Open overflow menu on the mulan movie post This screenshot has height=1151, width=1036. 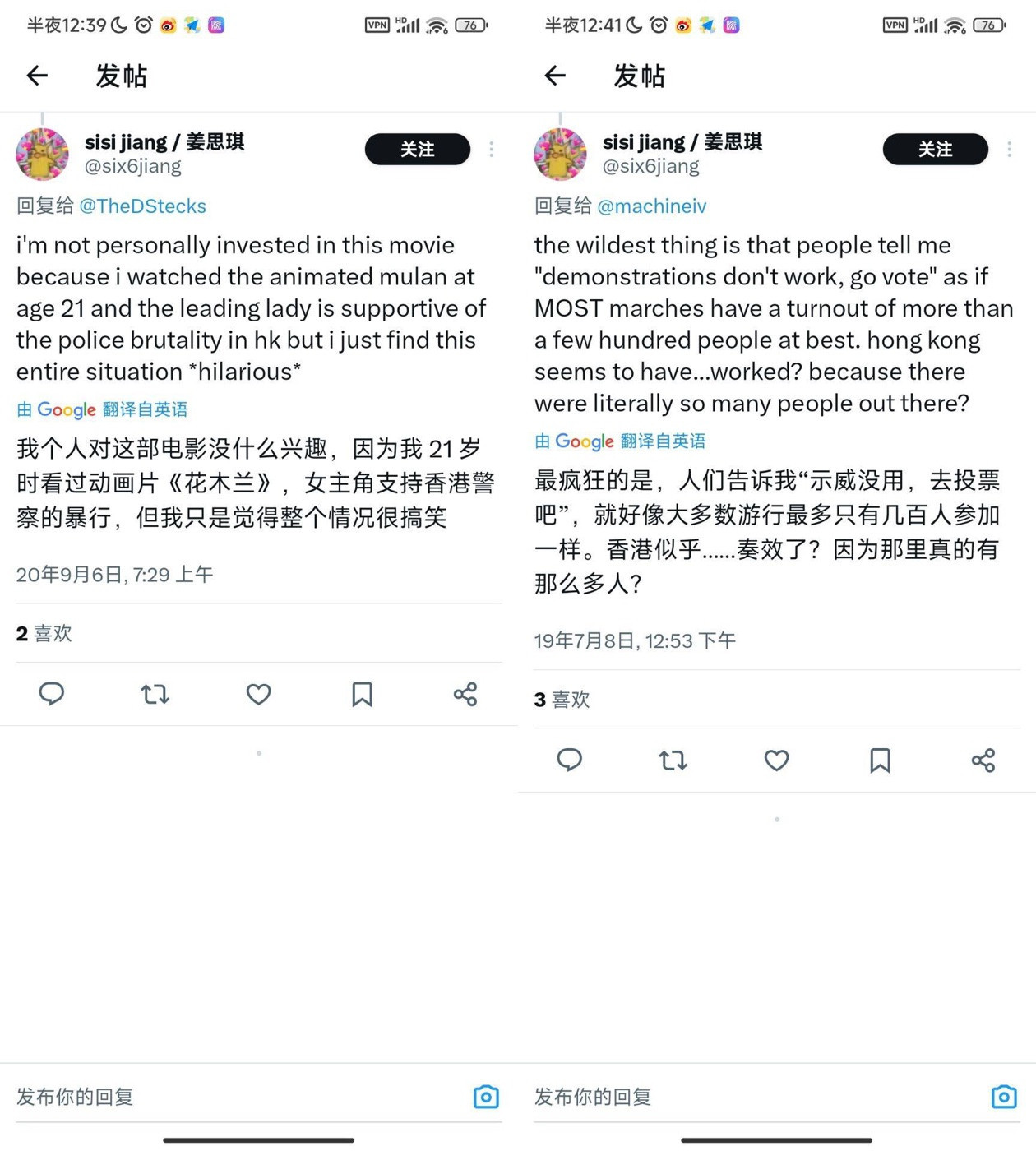click(x=492, y=149)
